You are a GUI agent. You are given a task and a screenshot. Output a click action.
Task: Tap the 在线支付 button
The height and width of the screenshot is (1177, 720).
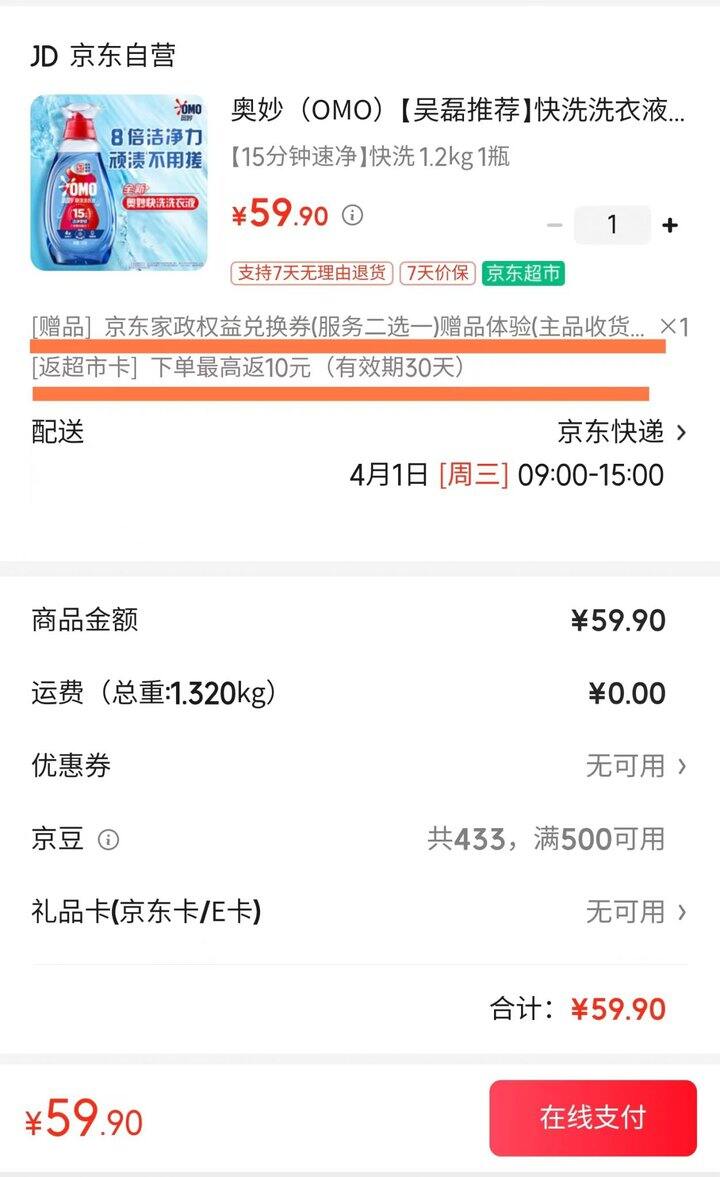pos(593,1118)
